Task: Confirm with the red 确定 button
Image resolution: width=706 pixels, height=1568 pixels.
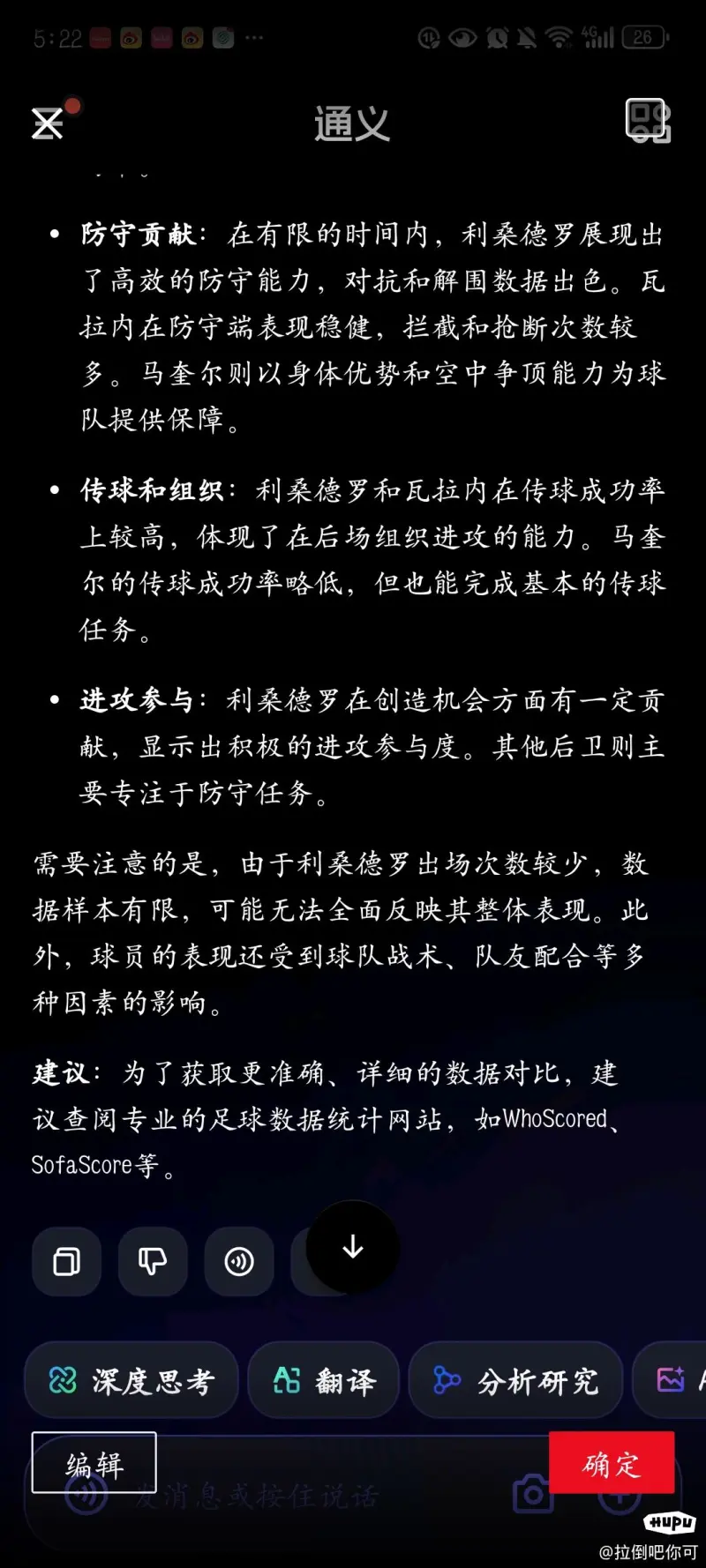Action: point(612,1463)
